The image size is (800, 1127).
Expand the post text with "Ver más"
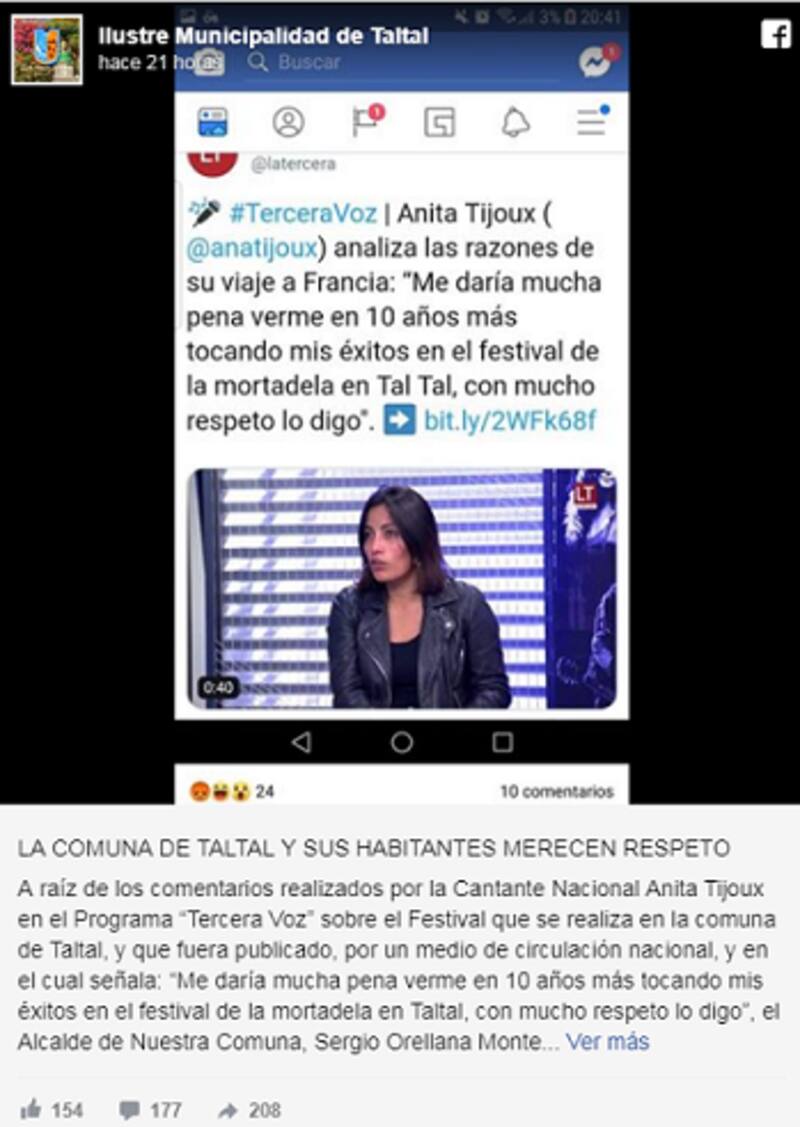tap(607, 1041)
